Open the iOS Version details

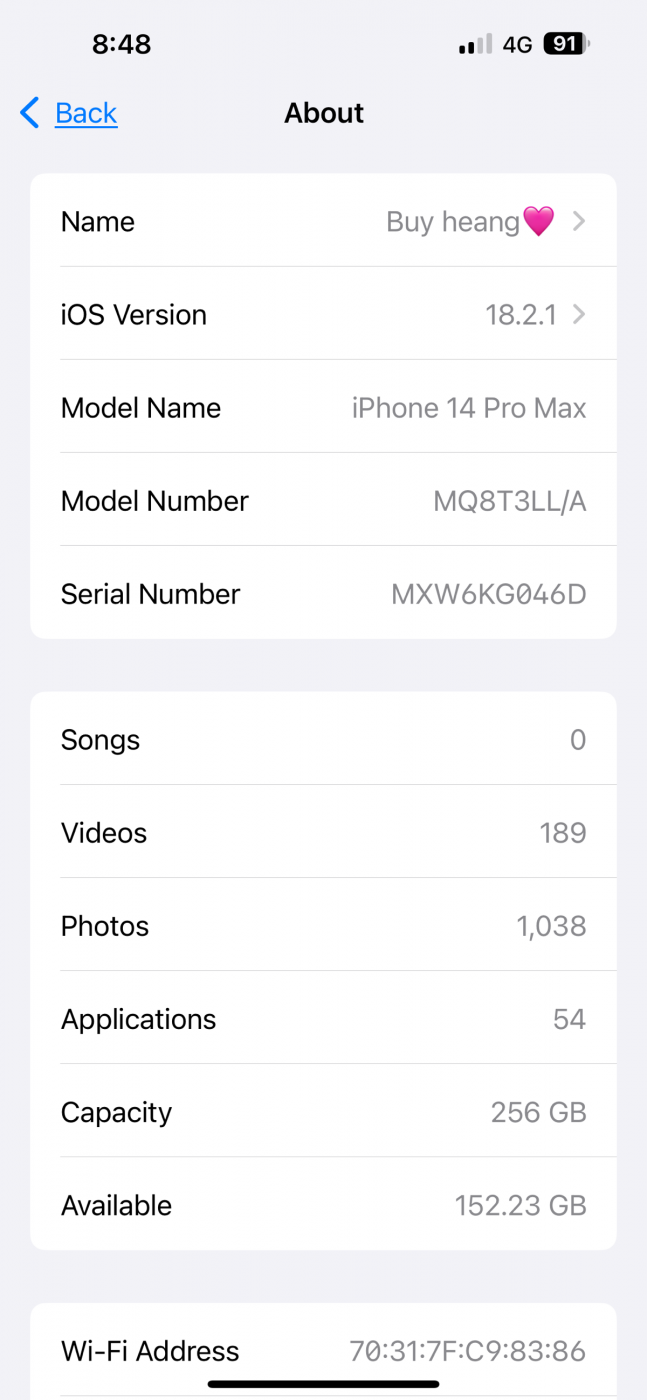(x=323, y=314)
